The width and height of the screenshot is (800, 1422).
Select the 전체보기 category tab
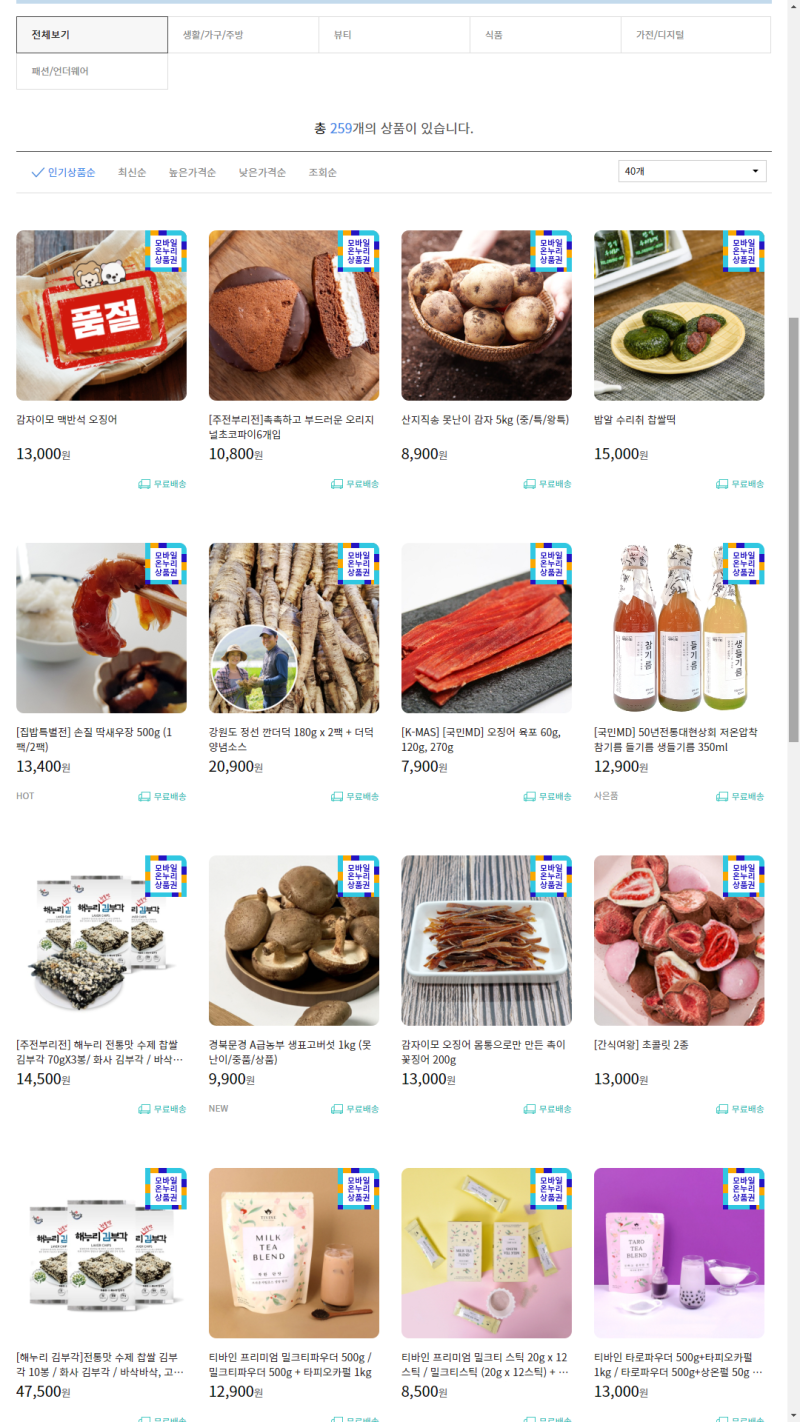coord(91,35)
